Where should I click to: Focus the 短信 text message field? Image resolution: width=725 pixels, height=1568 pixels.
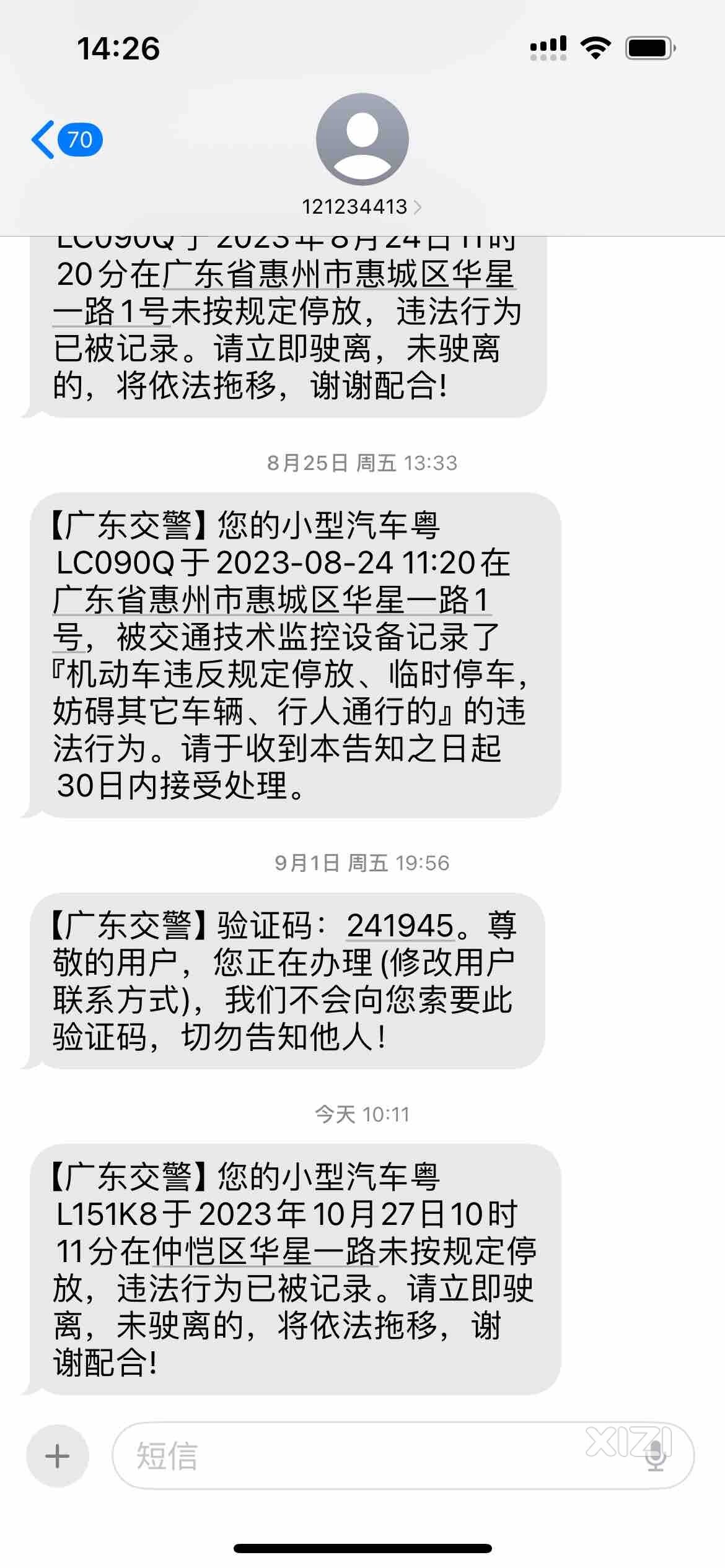point(403,1455)
